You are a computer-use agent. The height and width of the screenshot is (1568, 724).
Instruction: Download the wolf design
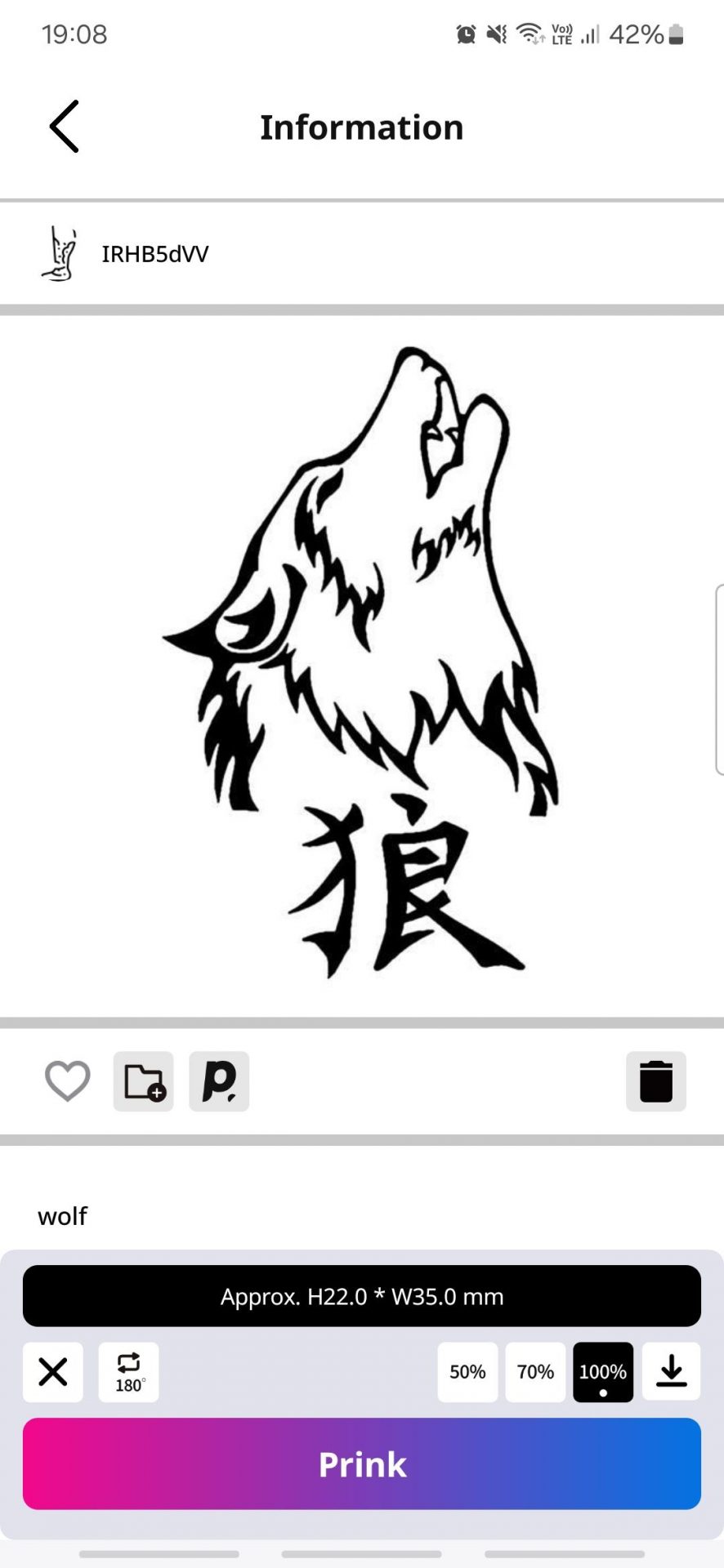pos(671,1372)
